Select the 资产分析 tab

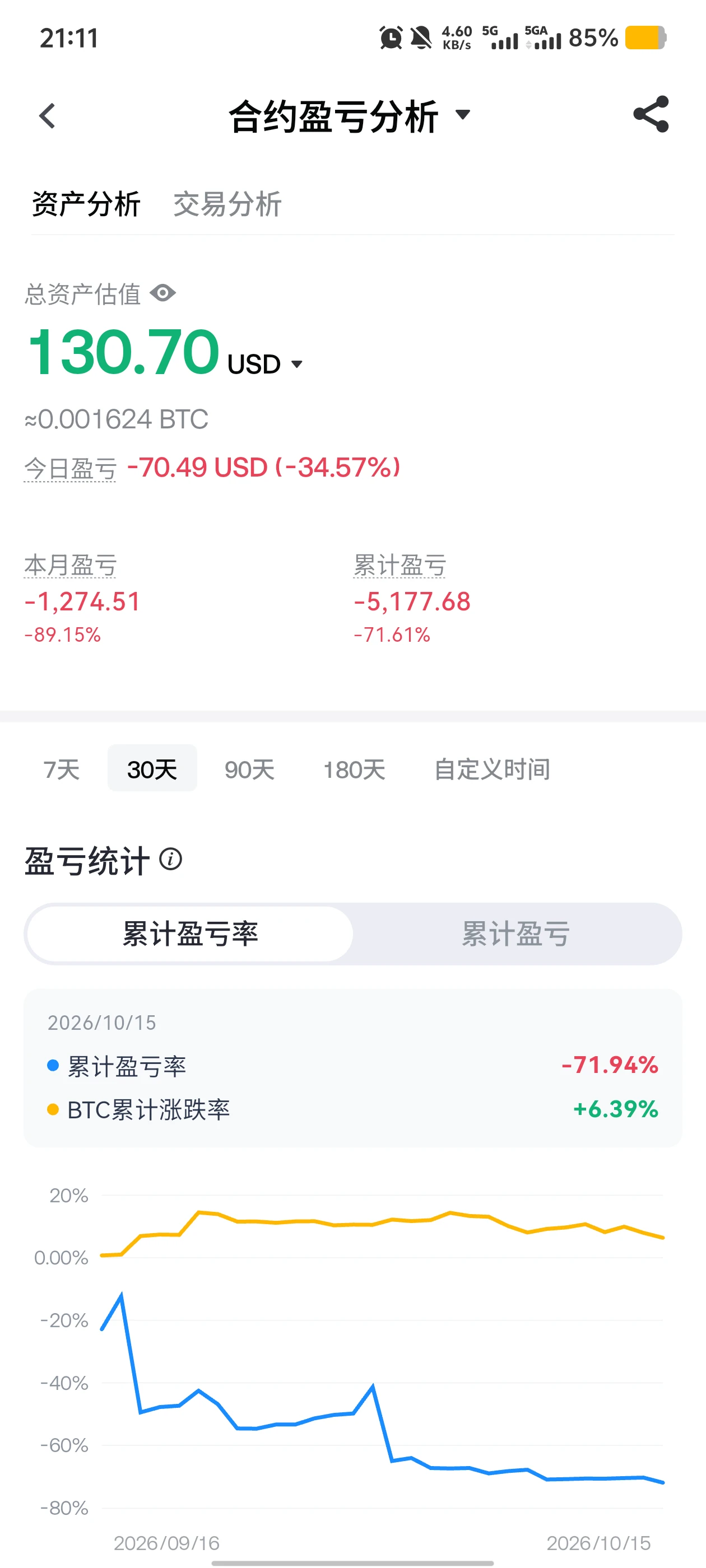(86, 204)
